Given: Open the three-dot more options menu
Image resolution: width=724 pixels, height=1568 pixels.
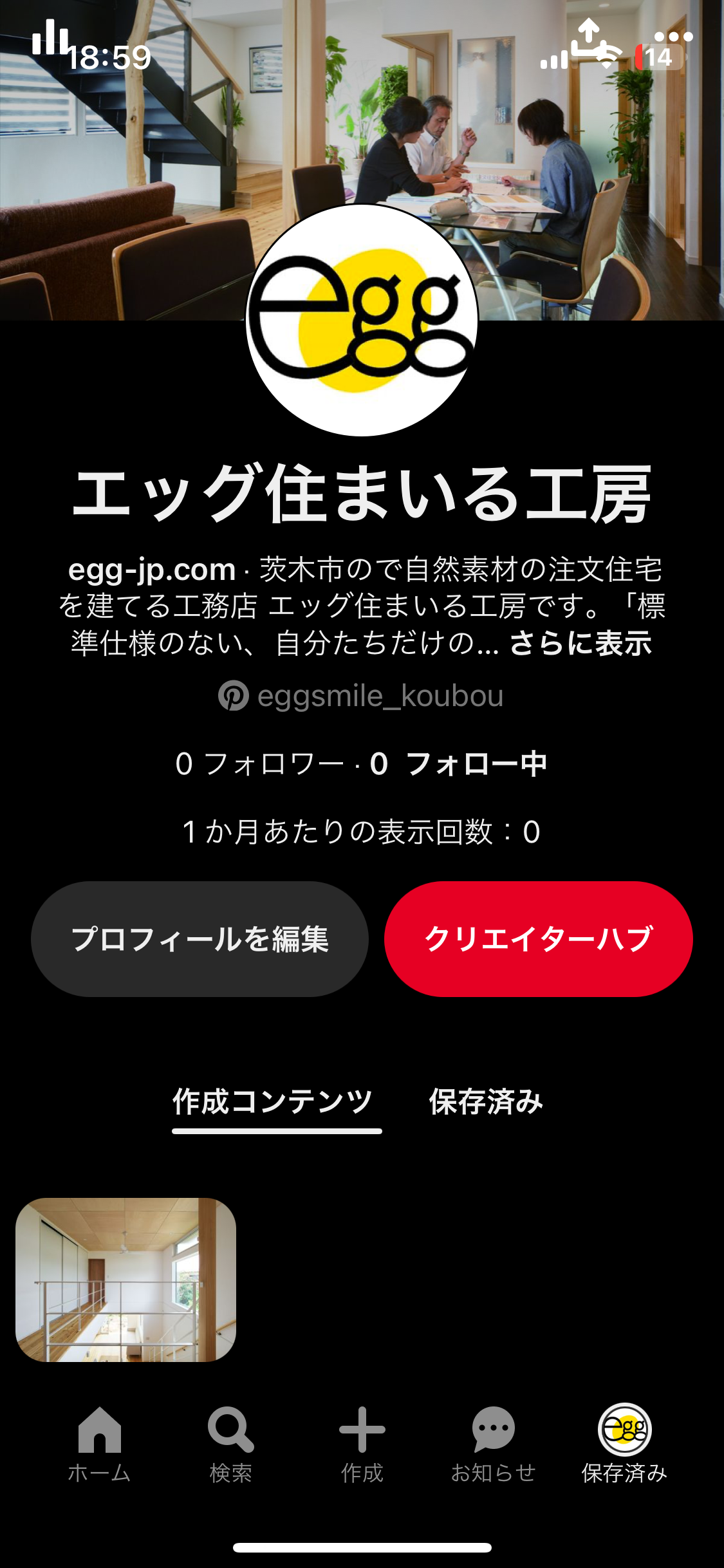Looking at the screenshot, I should [x=673, y=37].
